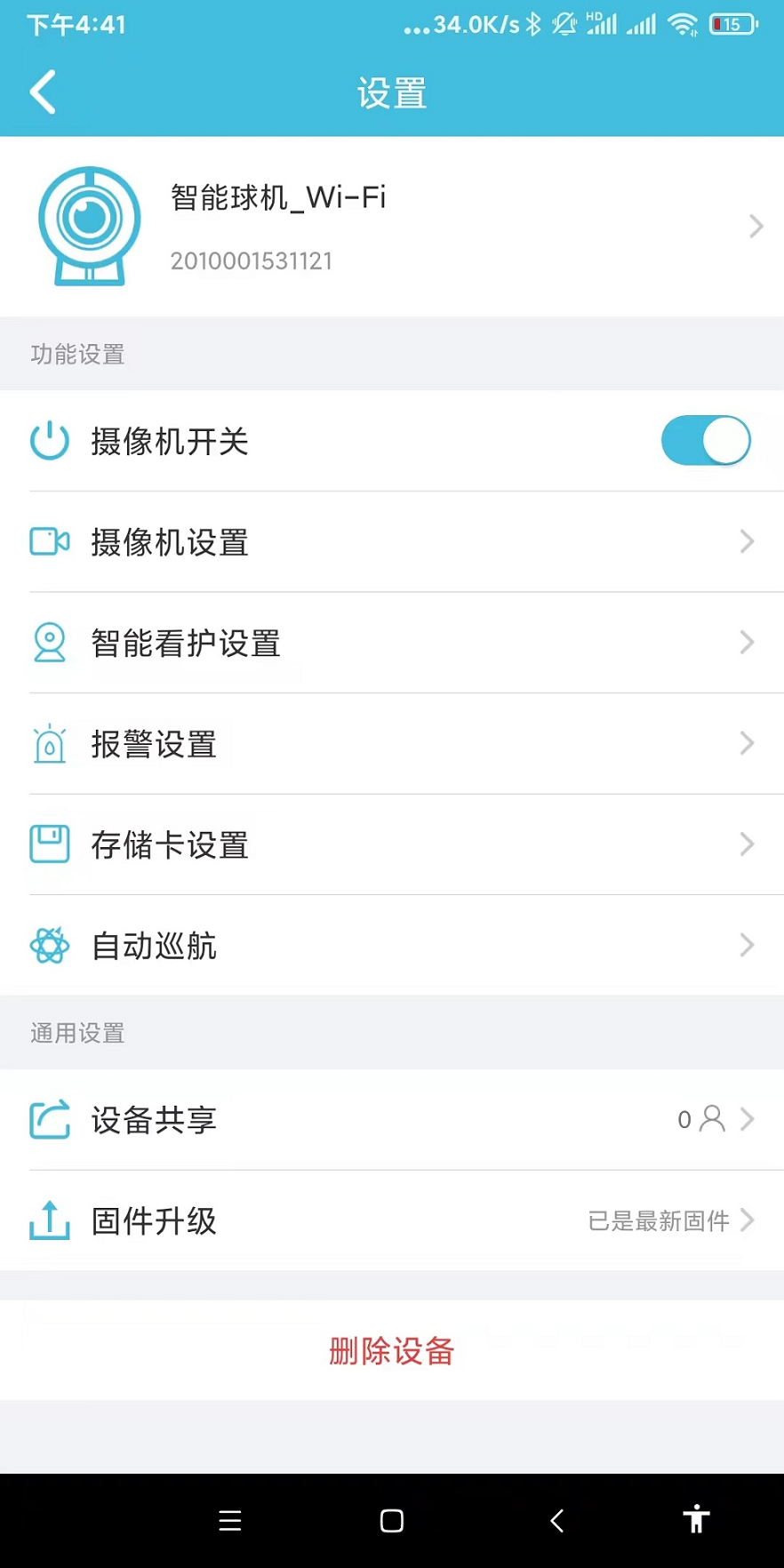Select the camera icon beside 摄像机设置
The image size is (784, 1568).
click(x=50, y=541)
